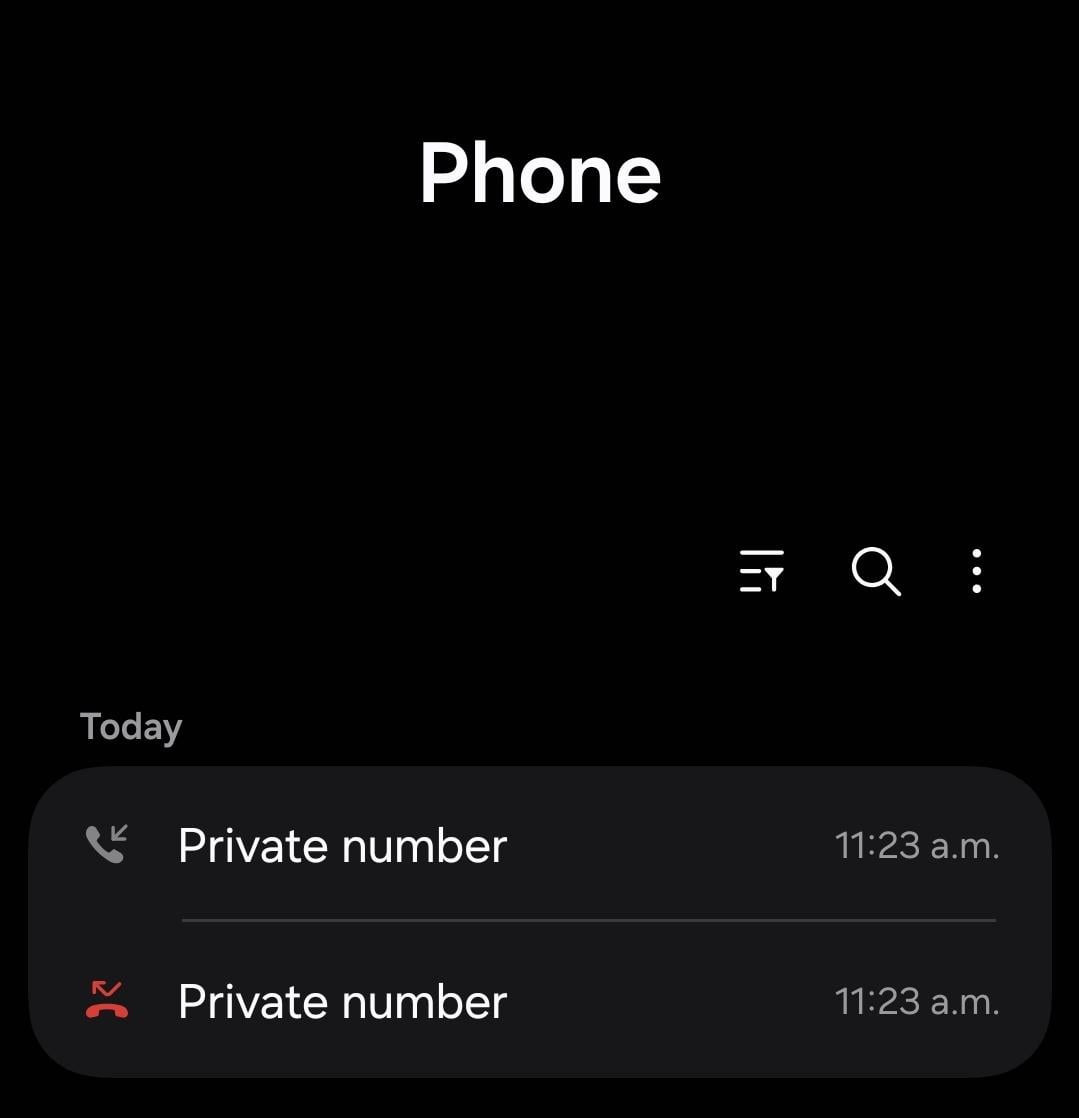The width and height of the screenshot is (1079, 1118).
Task: Open the missed Private number call entry
Action: 540,1001
